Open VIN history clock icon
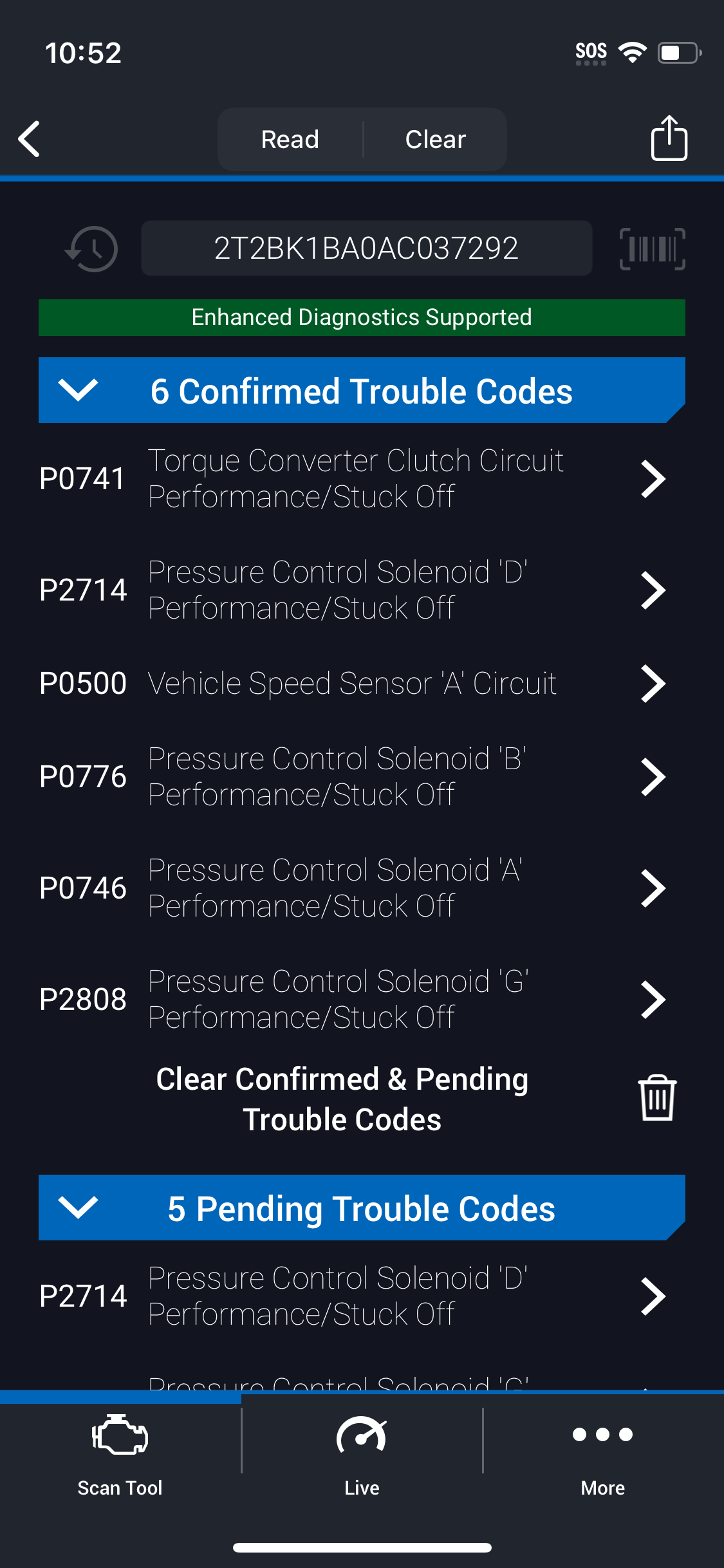 pos(92,248)
